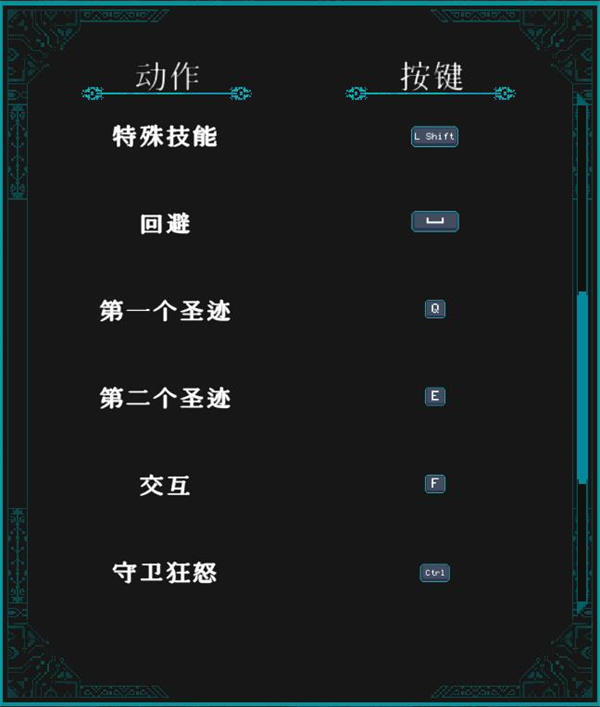Rebind the Ctrl key for 守卫狂怒
This screenshot has height=707, width=600.
tap(434, 573)
